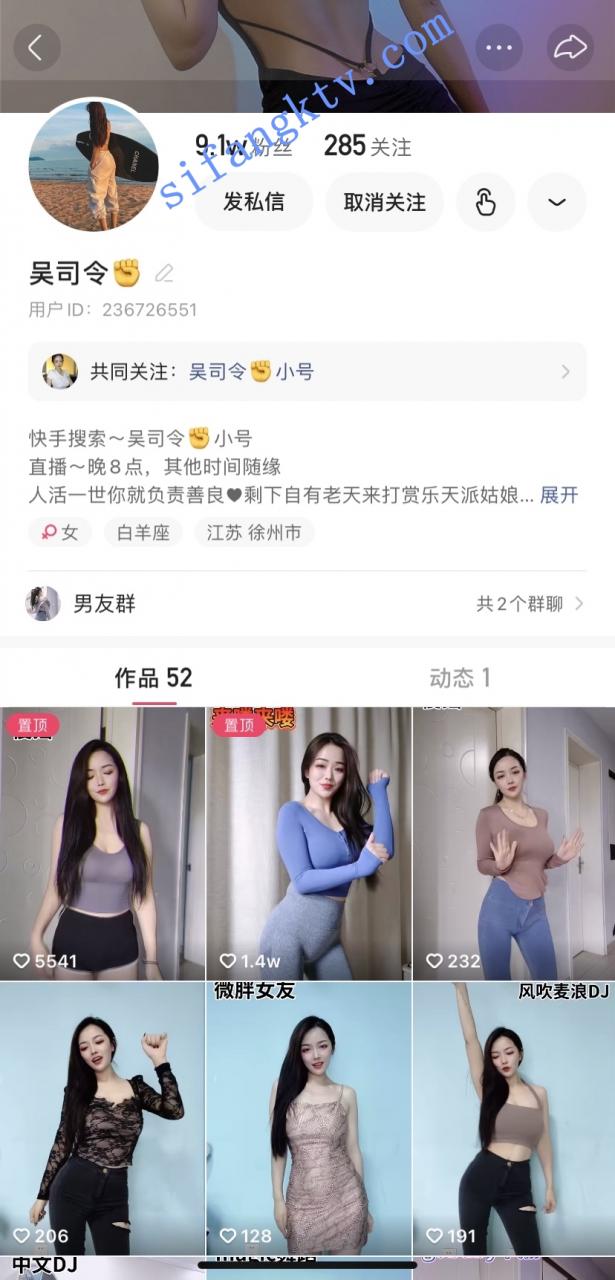Open the pinned video with 5541 likes
This screenshot has height=1280, width=615.
(102, 843)
